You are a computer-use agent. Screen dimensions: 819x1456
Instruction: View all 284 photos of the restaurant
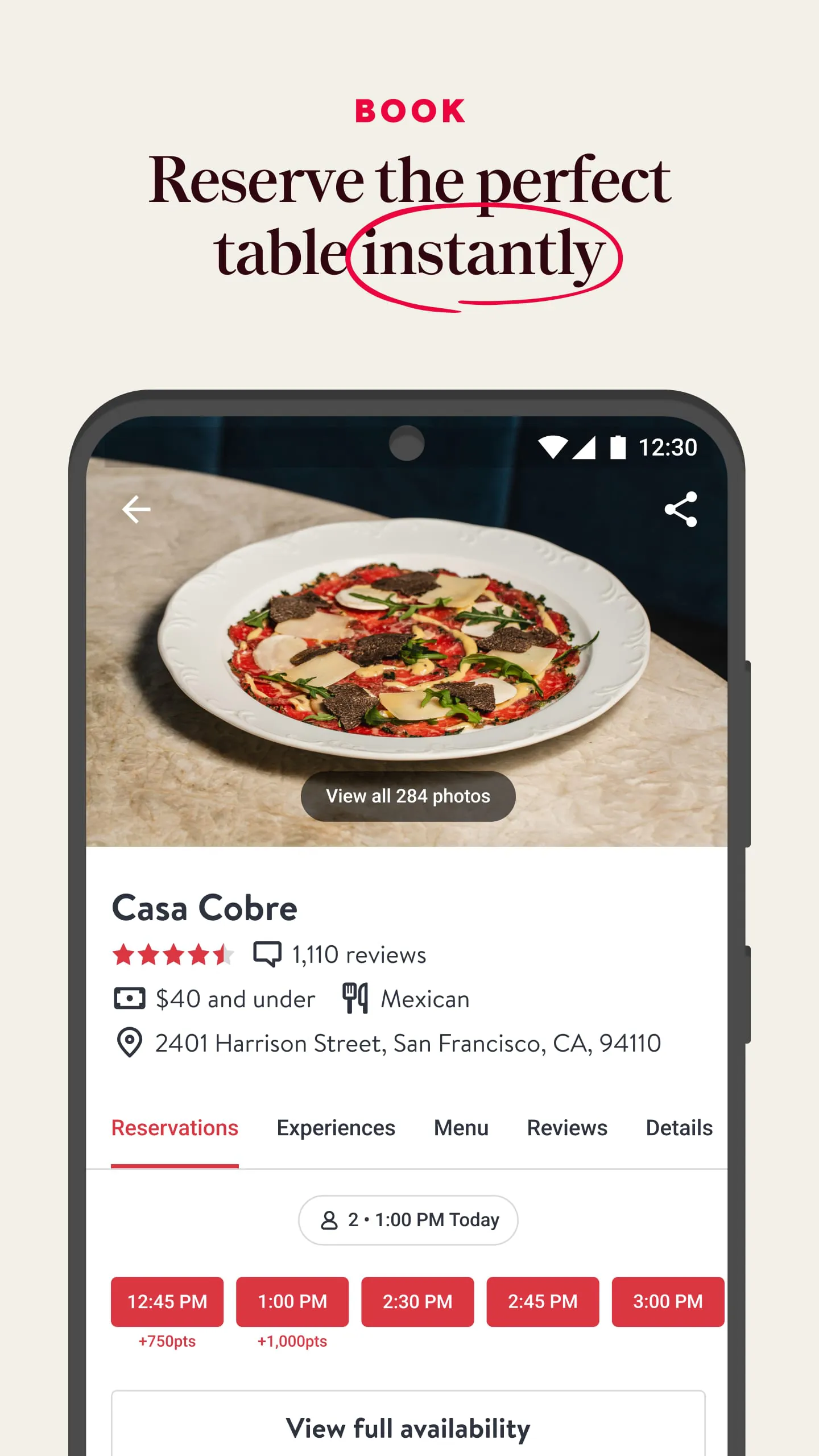[x=407, y=796]
